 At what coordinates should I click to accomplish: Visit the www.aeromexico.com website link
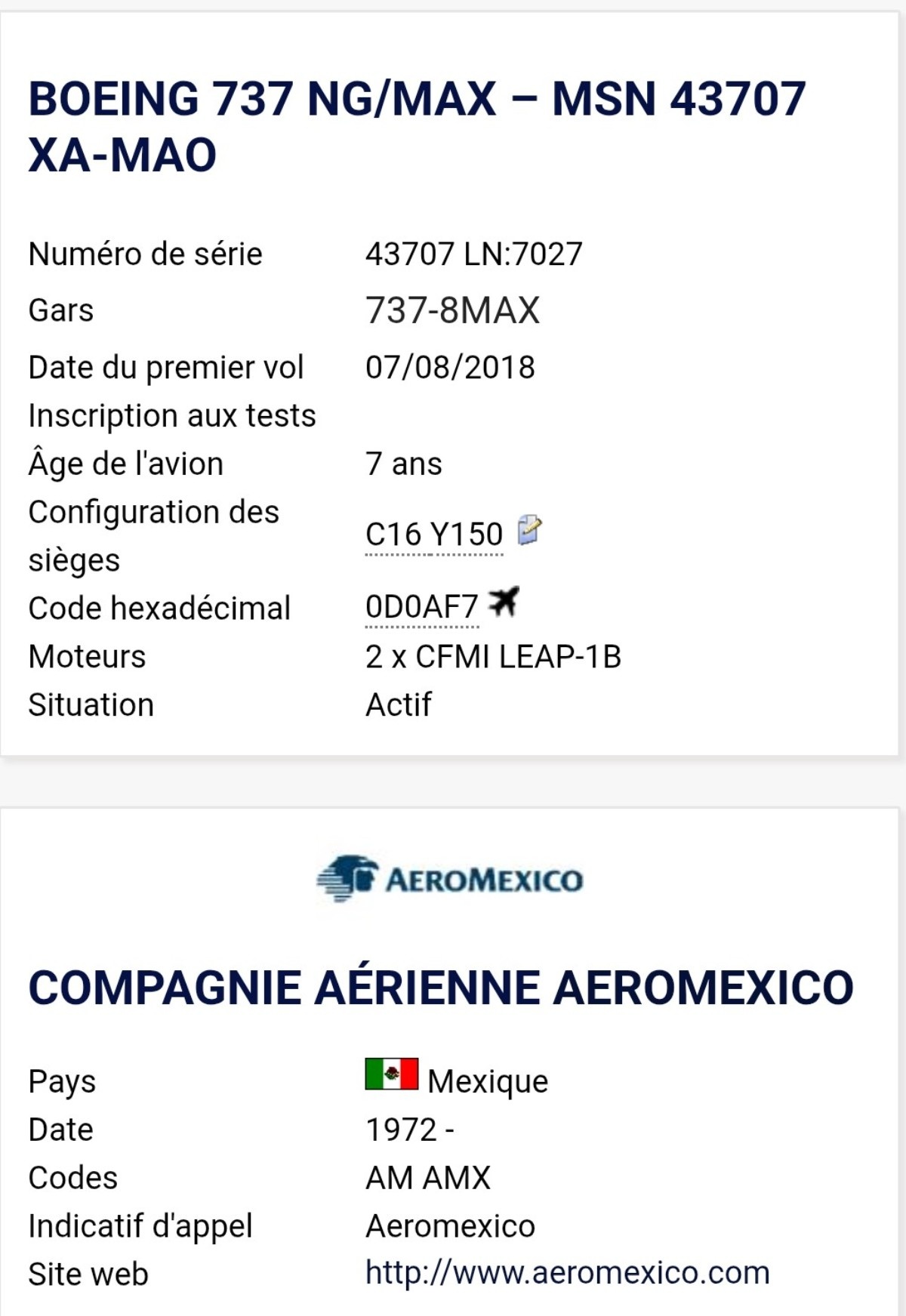567,1273
